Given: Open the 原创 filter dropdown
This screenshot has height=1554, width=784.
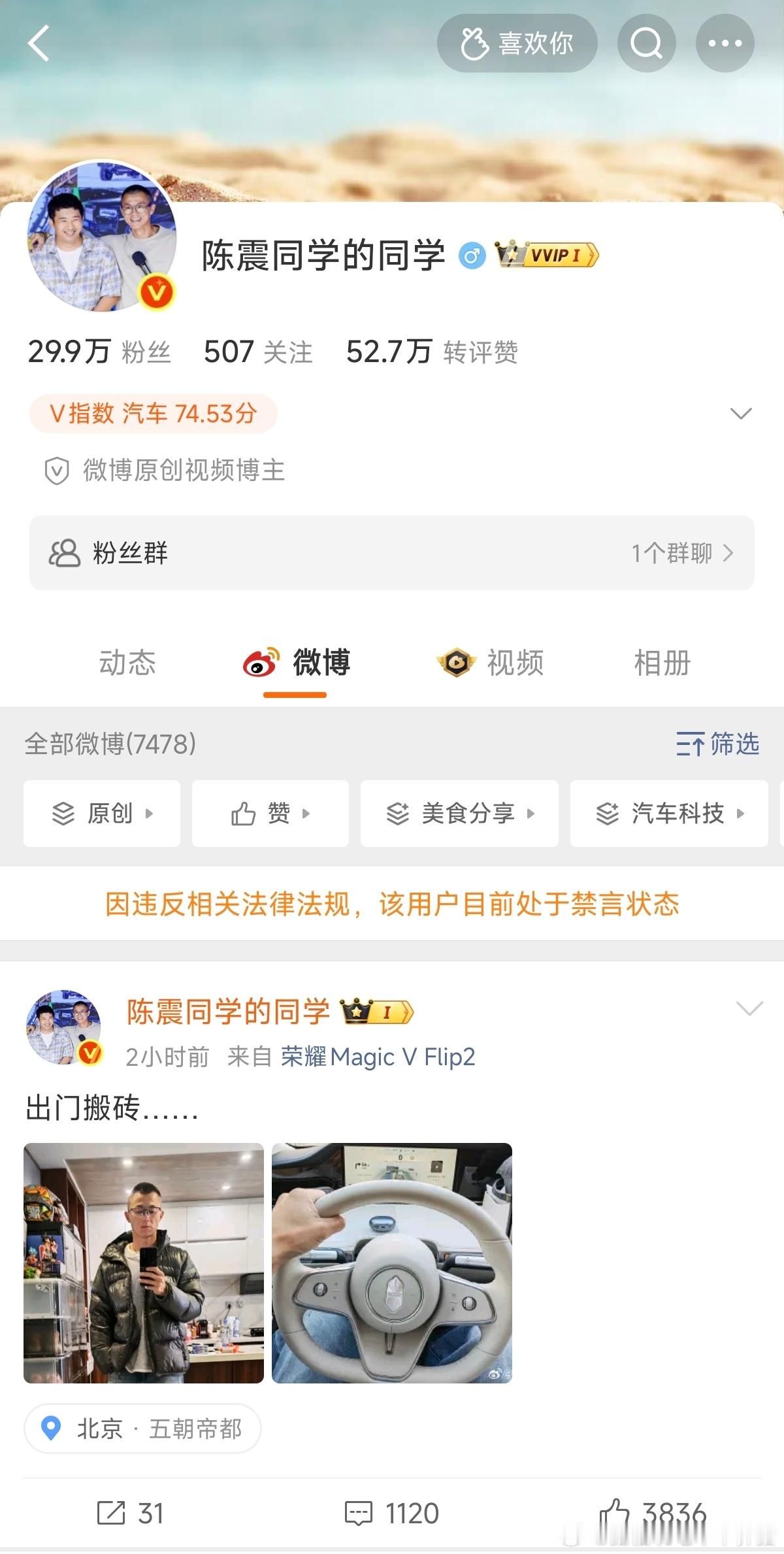Looking at the screenshot, I should [101, 814].
